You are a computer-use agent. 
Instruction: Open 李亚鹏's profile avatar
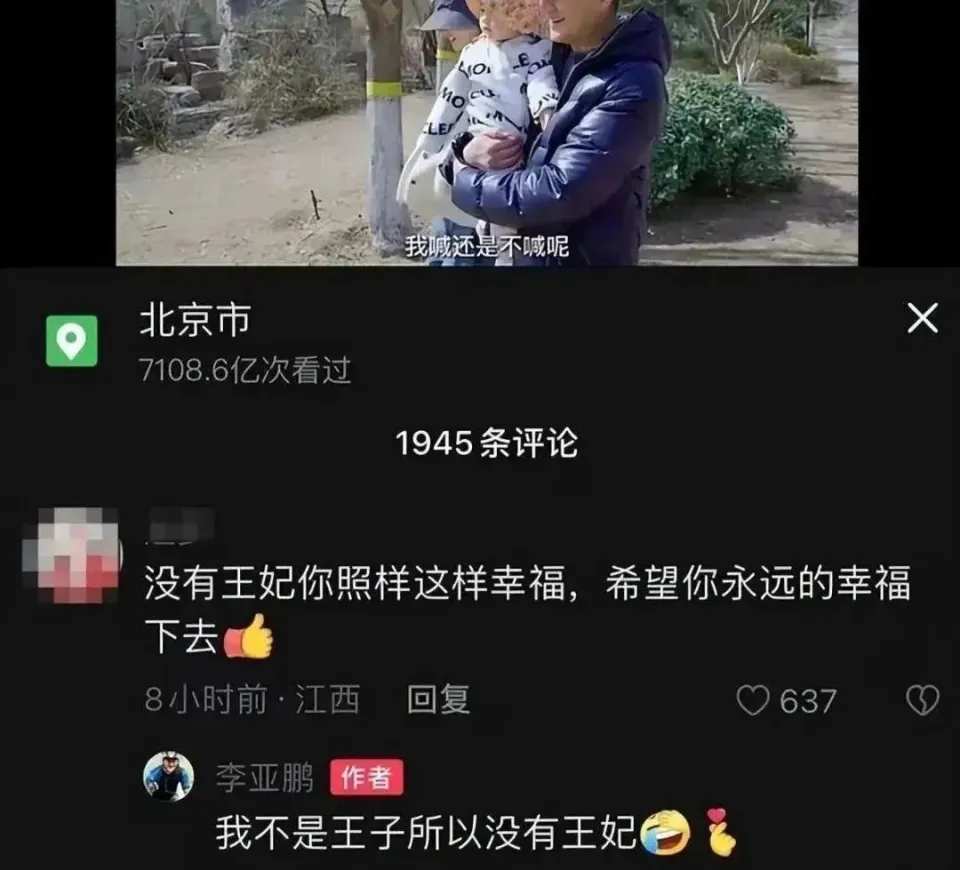tap(168, 776)
